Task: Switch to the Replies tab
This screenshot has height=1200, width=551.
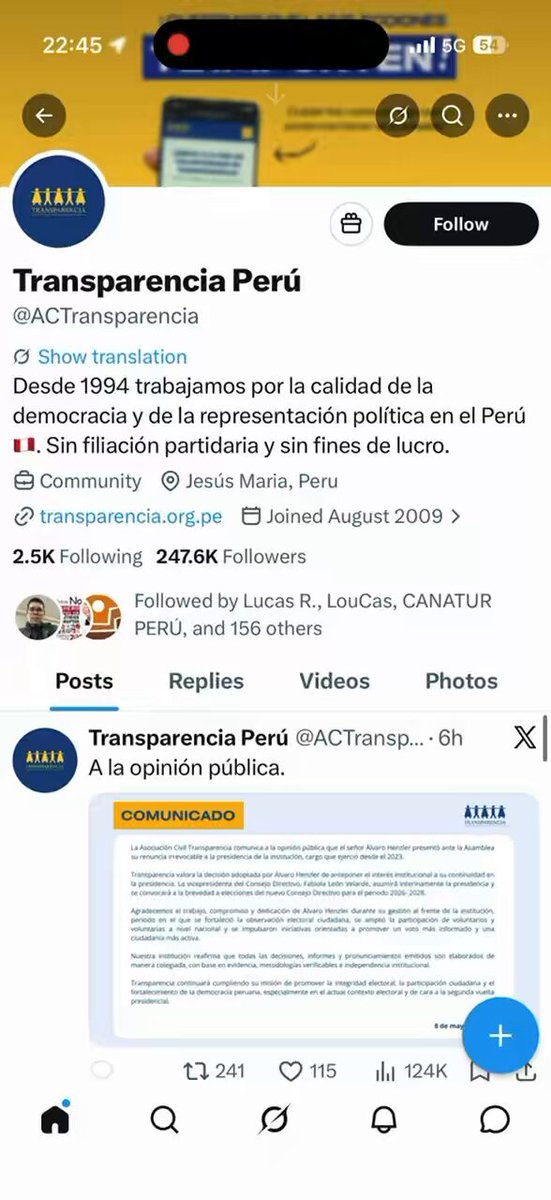Action: click(206, 681)
